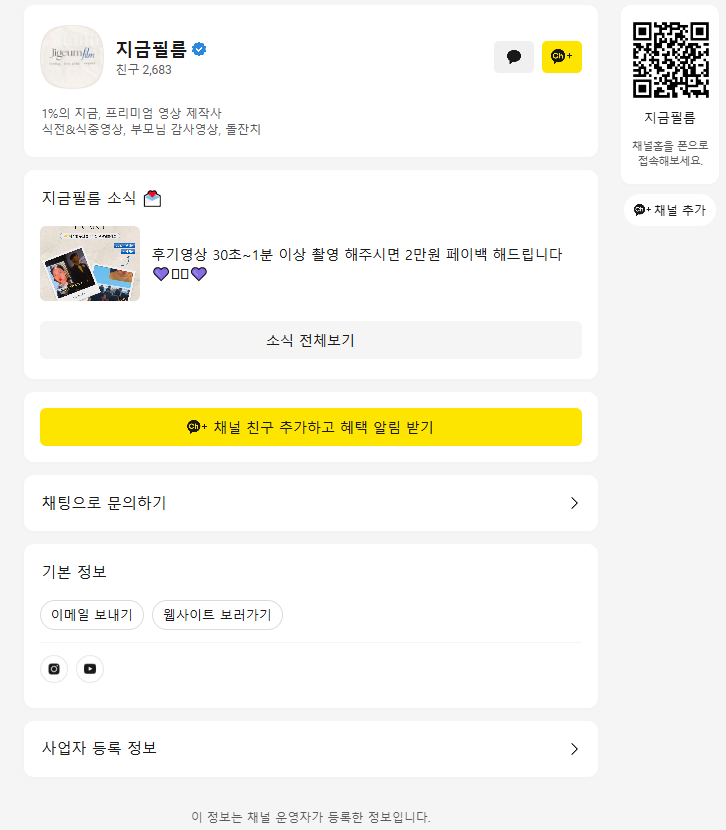
Task: Open the Instagram icon under 기본 정보
Action: tap(54, 668)
